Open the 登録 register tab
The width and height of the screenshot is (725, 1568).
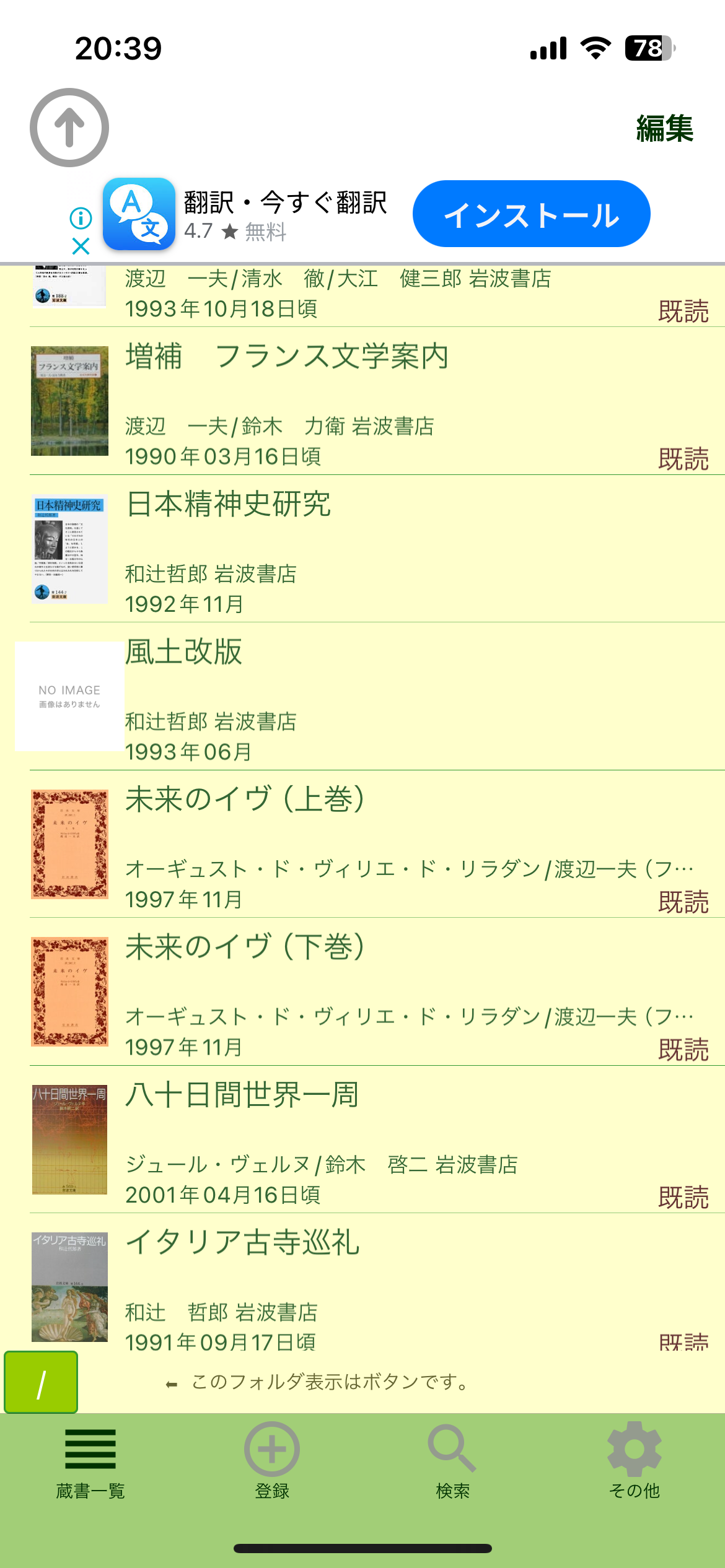[272, 1463]
